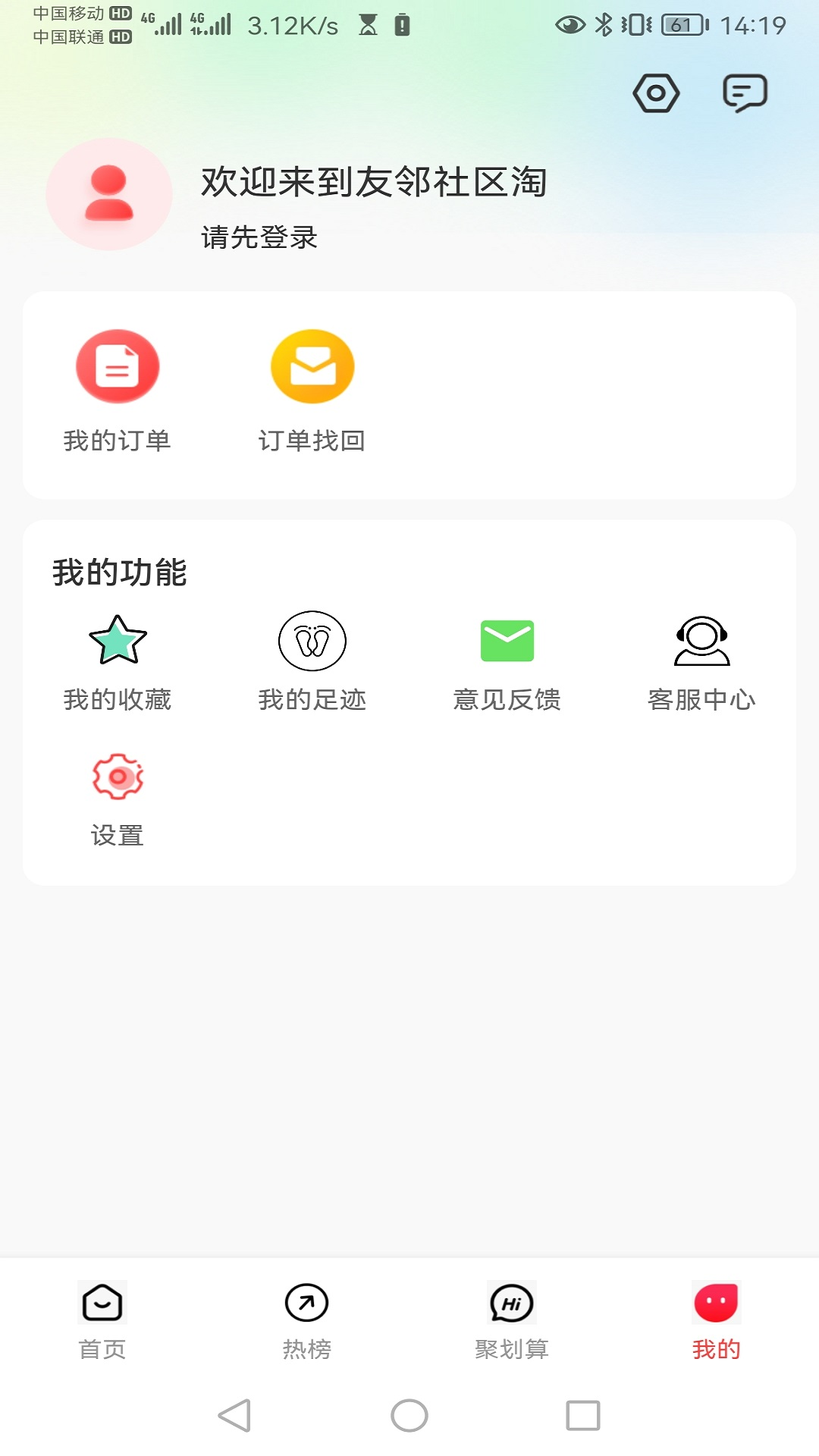Open 聚划算 via the Hi bubble icon
The width and height of the screenshot is (819, 1456).
tap(512, 1302)
